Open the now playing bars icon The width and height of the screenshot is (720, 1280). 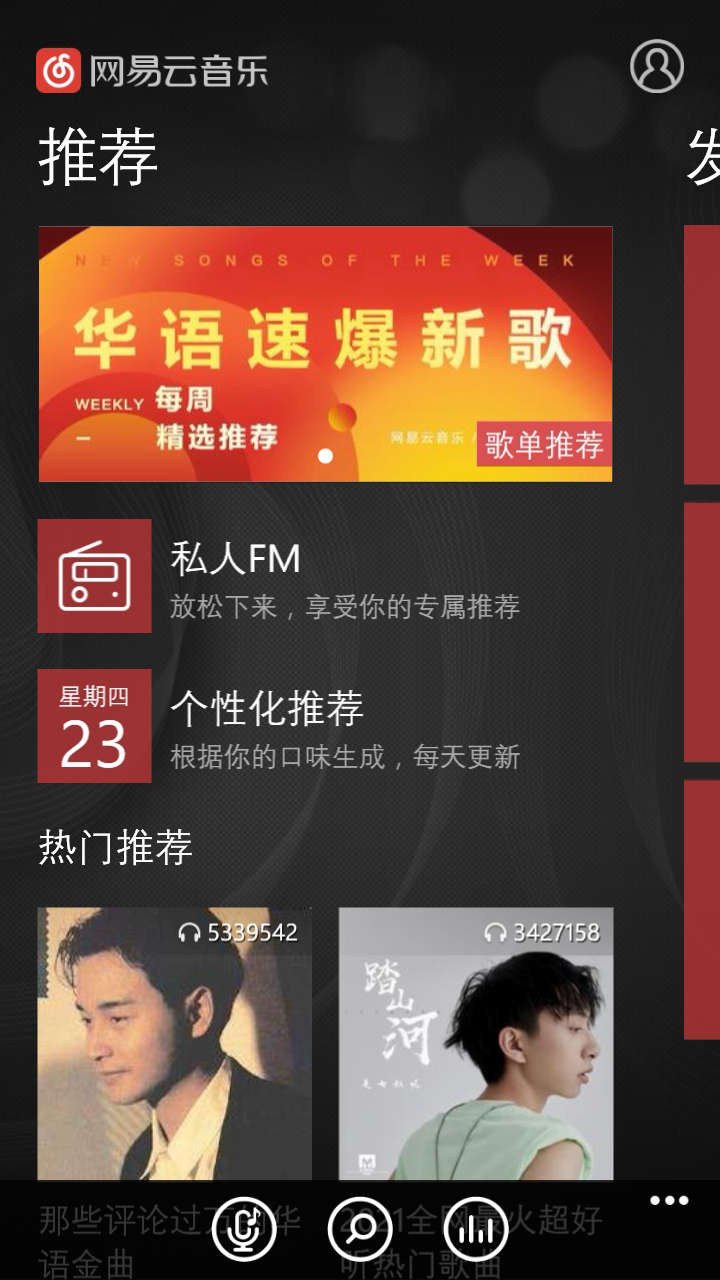tap(476, 1229)
